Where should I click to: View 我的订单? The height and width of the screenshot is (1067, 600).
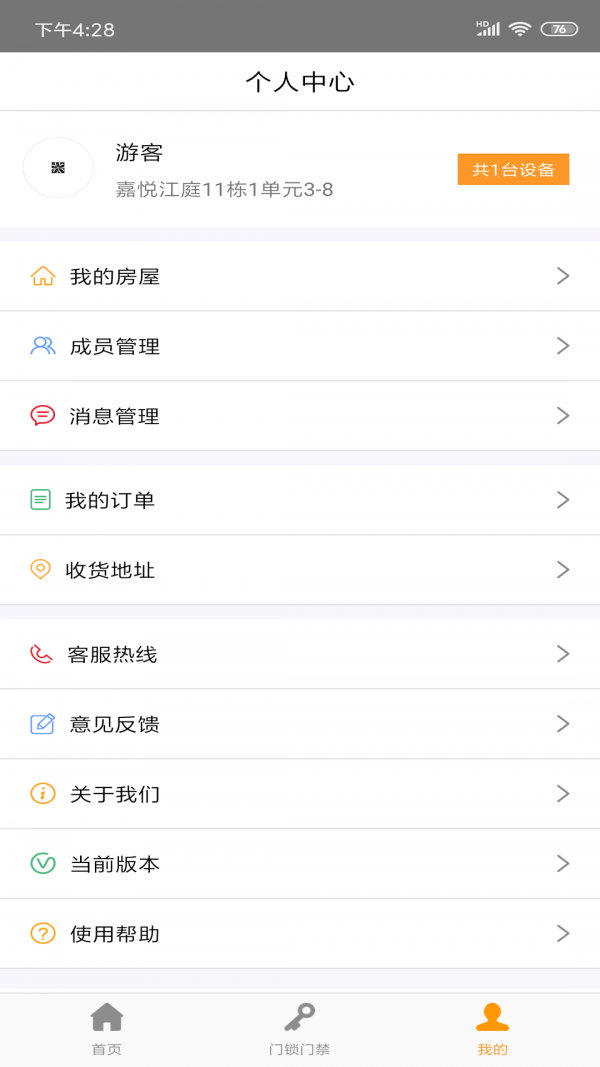coord(300,500)
